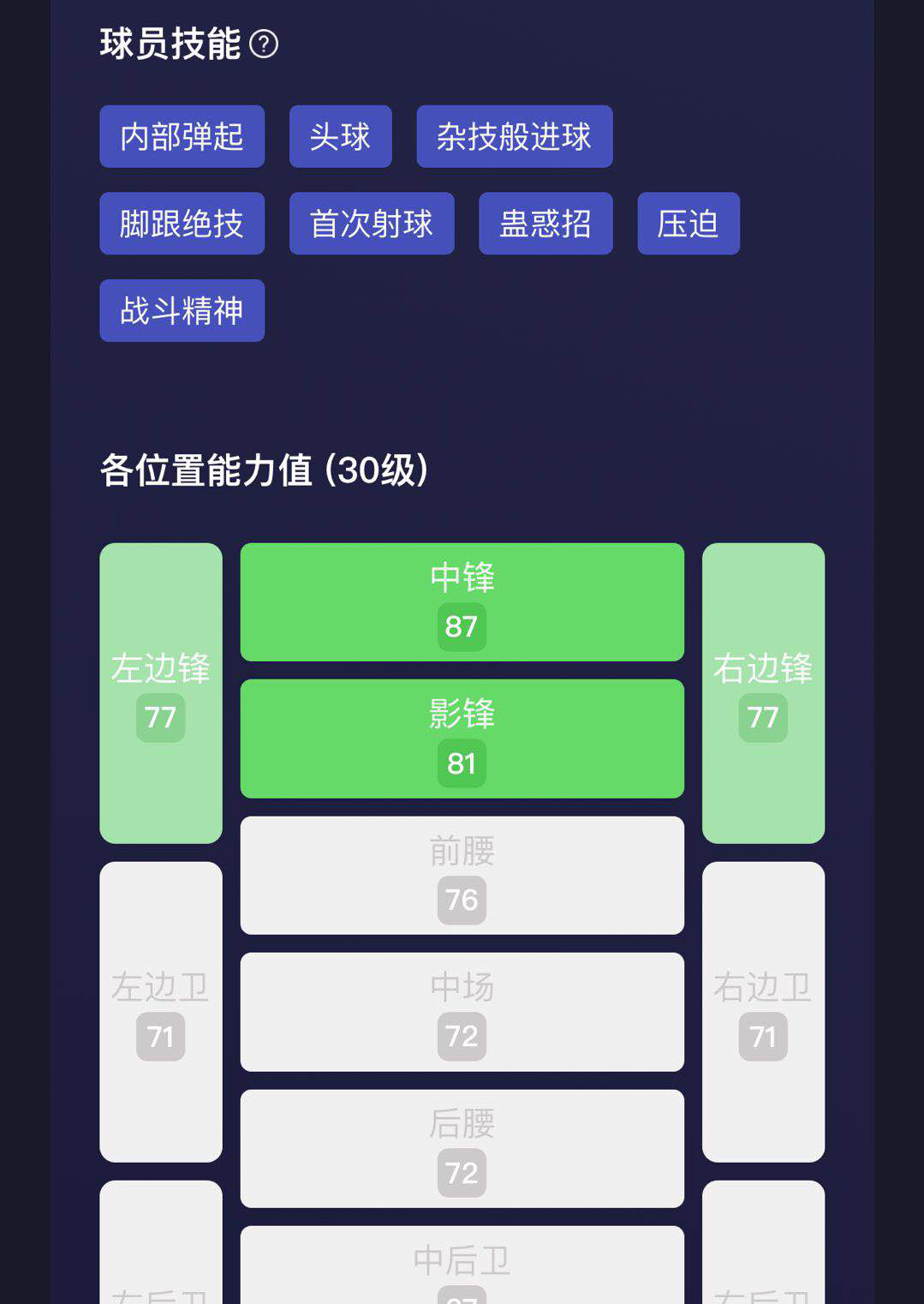924x1304 pixels.
Task: Tap the 内部弹起 skill chip
Action: (x=182, y=137)
